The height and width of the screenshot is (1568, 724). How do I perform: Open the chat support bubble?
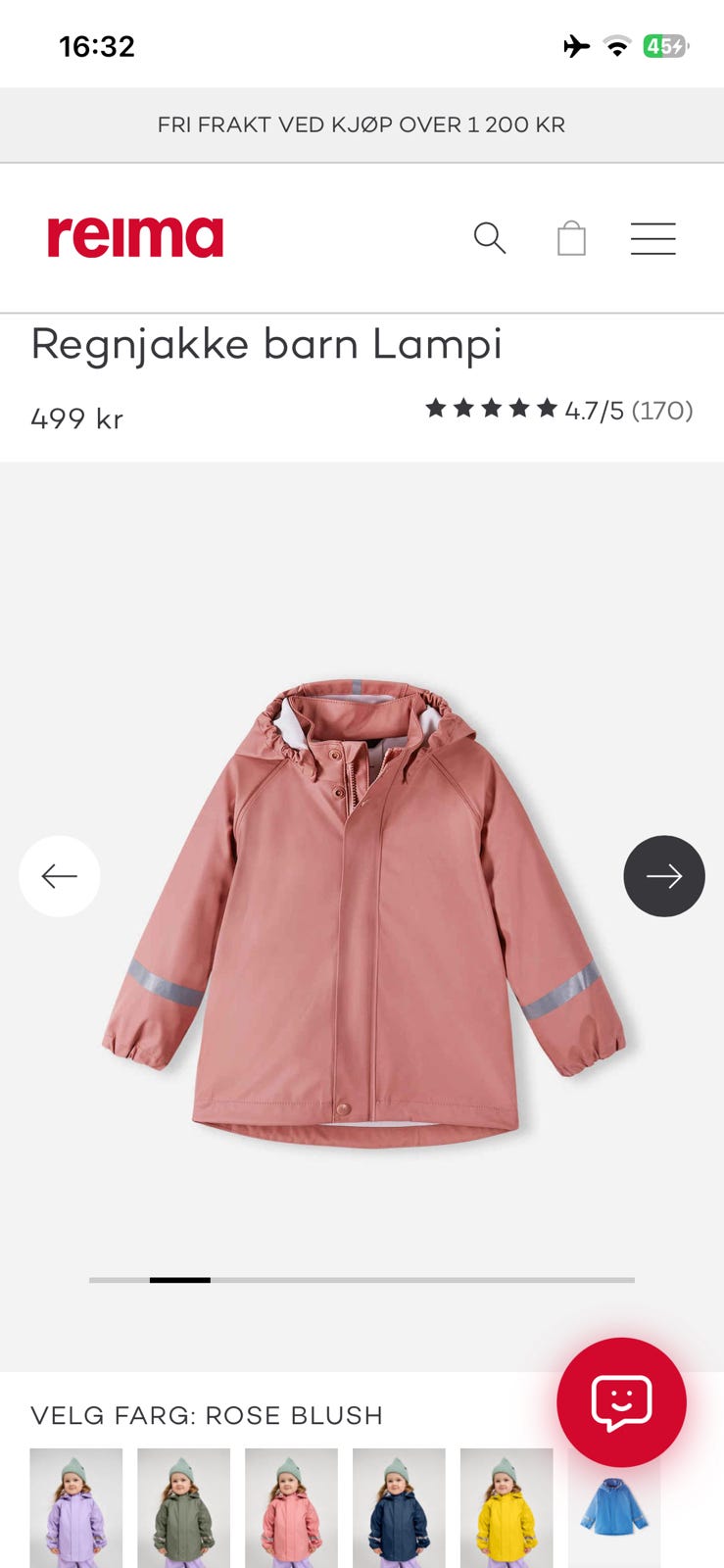[621, 1401]
